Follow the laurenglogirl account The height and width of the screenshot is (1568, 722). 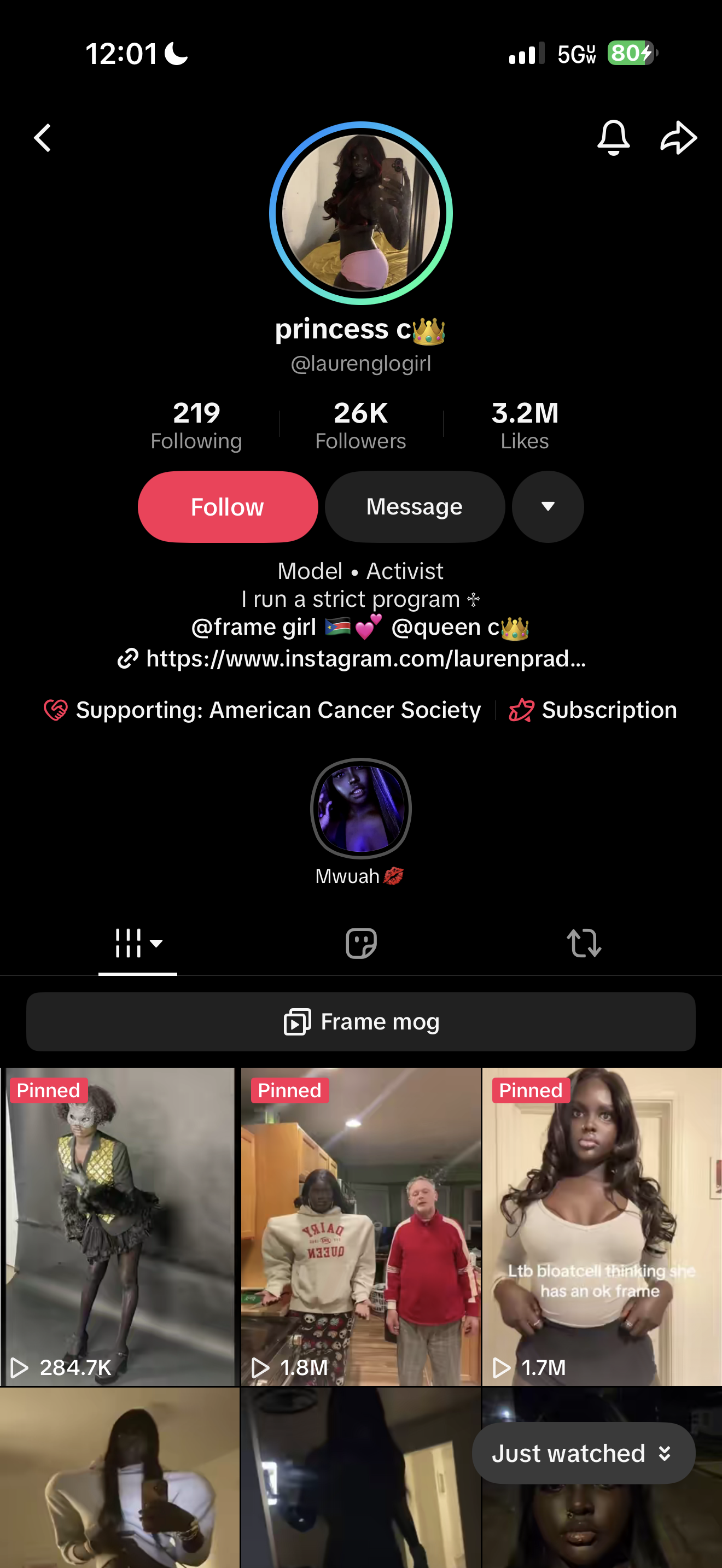228,506
